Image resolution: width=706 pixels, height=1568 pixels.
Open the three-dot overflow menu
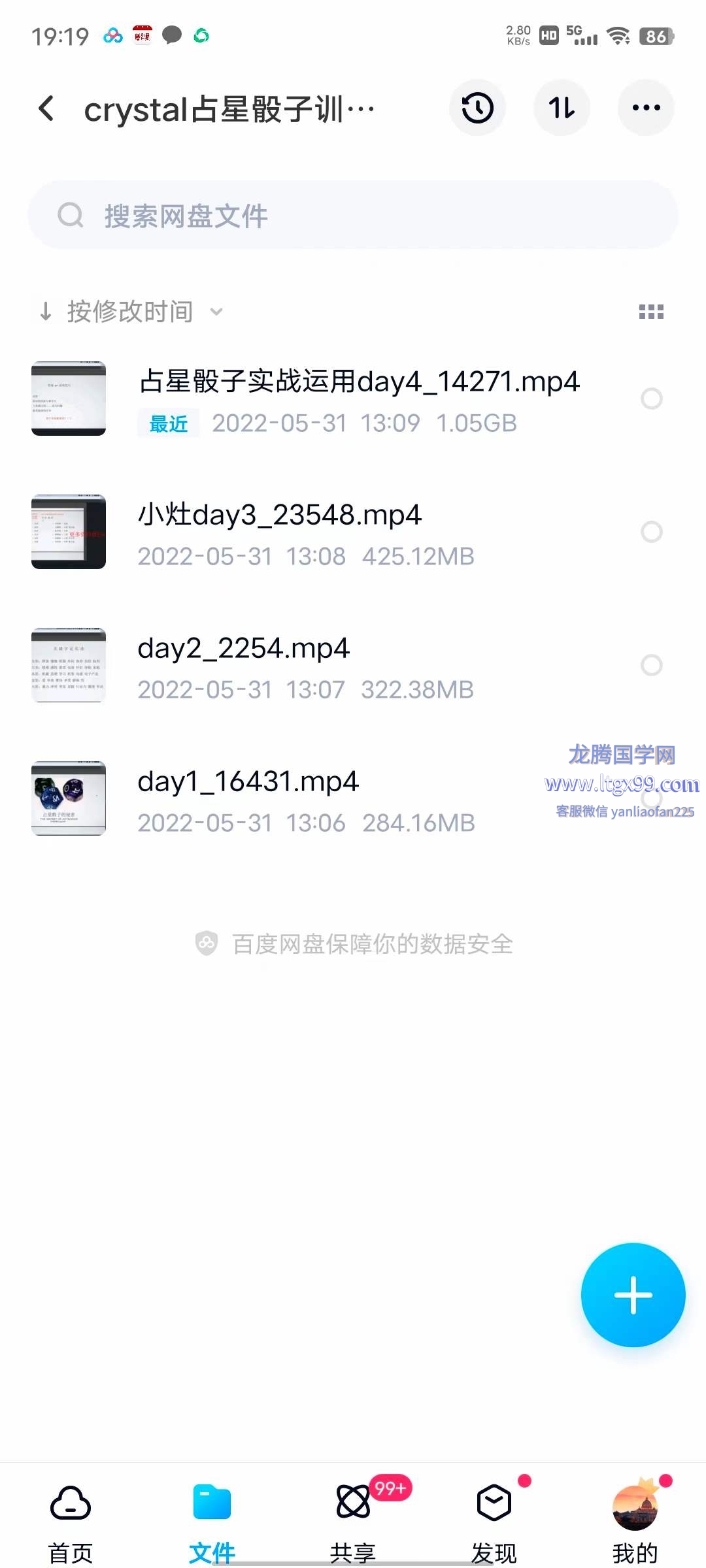pos(646,108)
